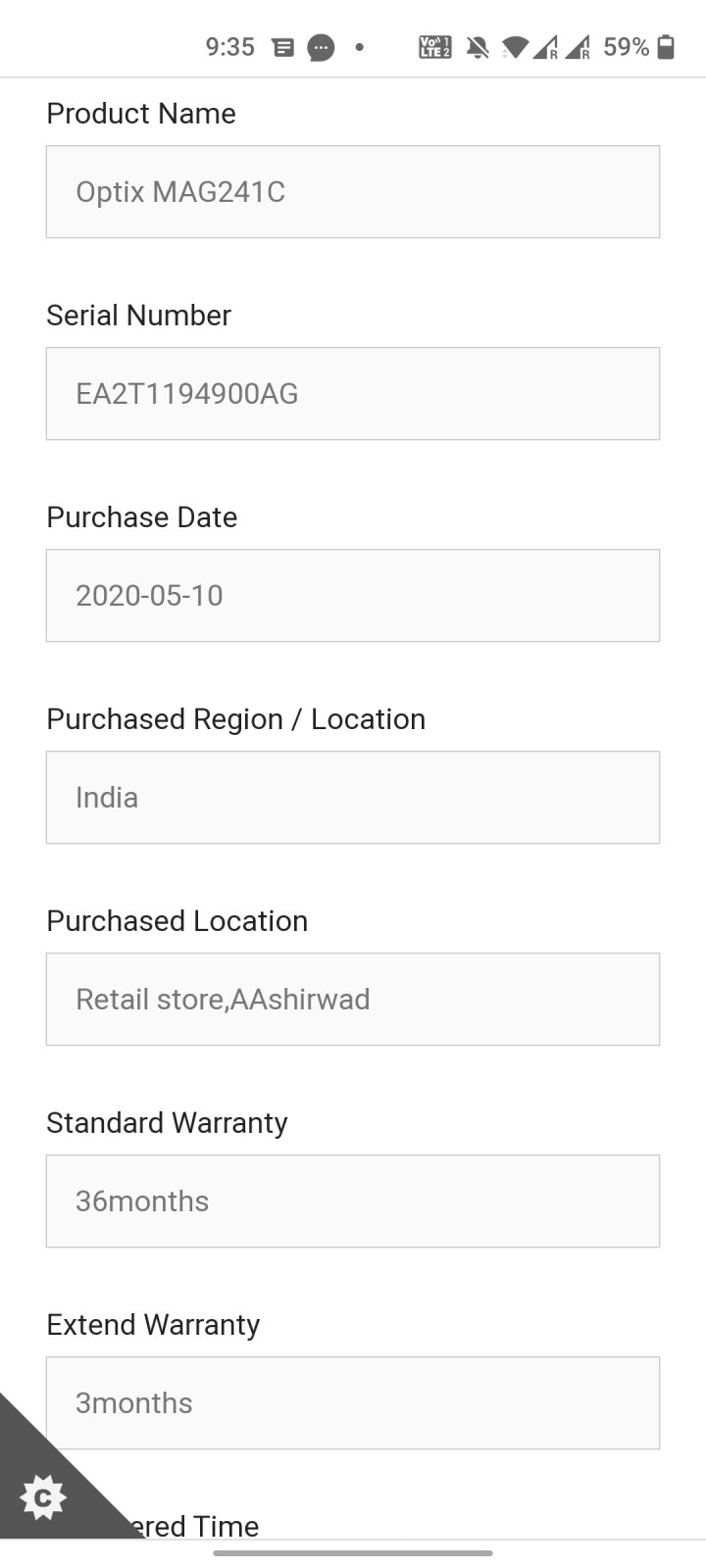Tap the Extend Warranty field
This screenshot has width=706, height=1568.
click(353, 1403)
